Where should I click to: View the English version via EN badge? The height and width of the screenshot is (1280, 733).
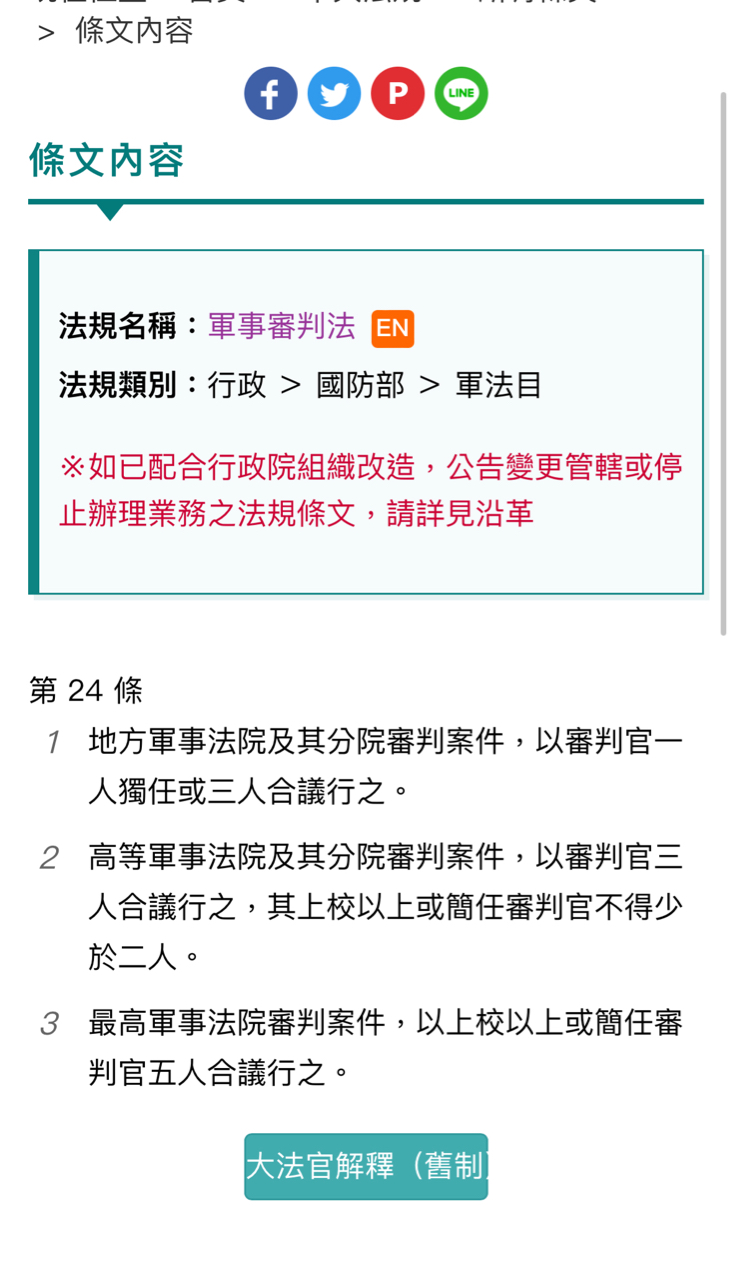click(392, 328)
